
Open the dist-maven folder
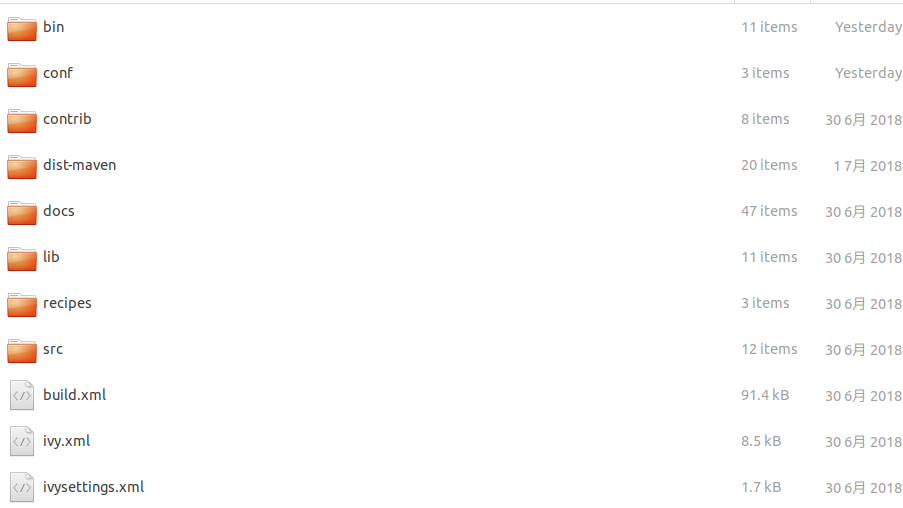click(79, 165)
